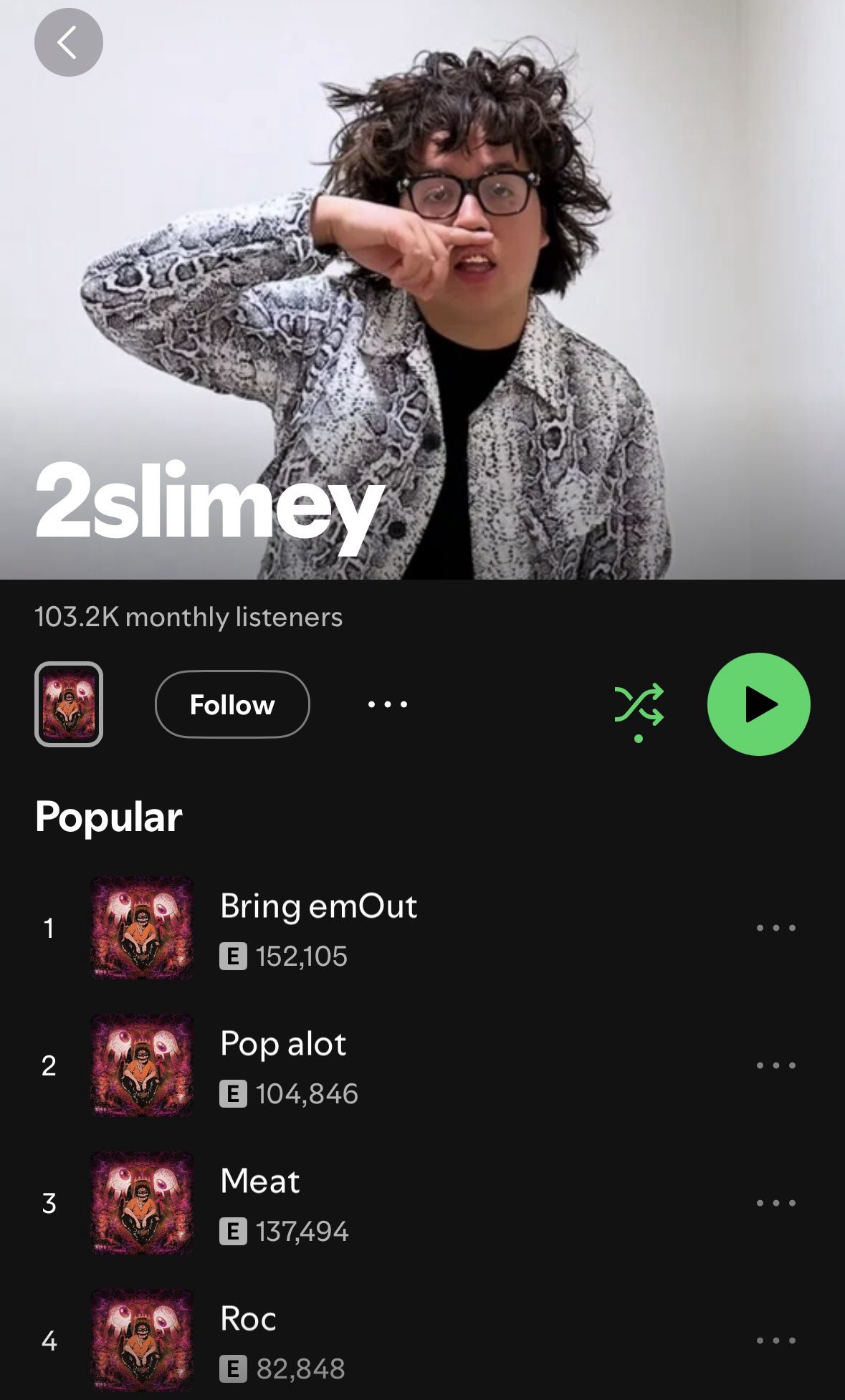This screenshot has width=845, height=1400.
Task: Start playback with the green play button
Action: pyautogui.click(x=758, y=704)
